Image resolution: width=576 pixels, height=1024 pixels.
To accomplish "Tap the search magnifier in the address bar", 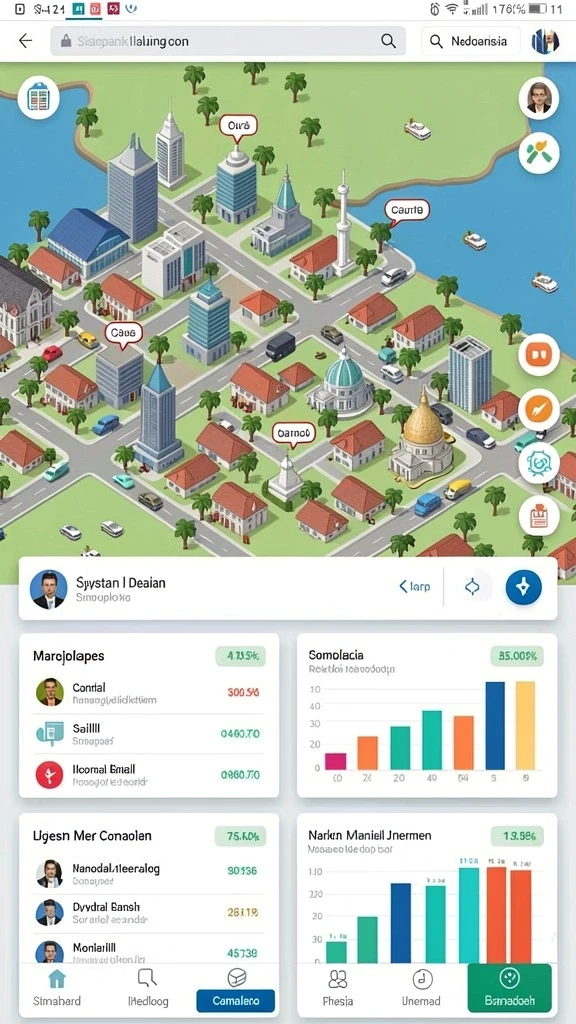I will pyautogui.click(x=388, y=41).
